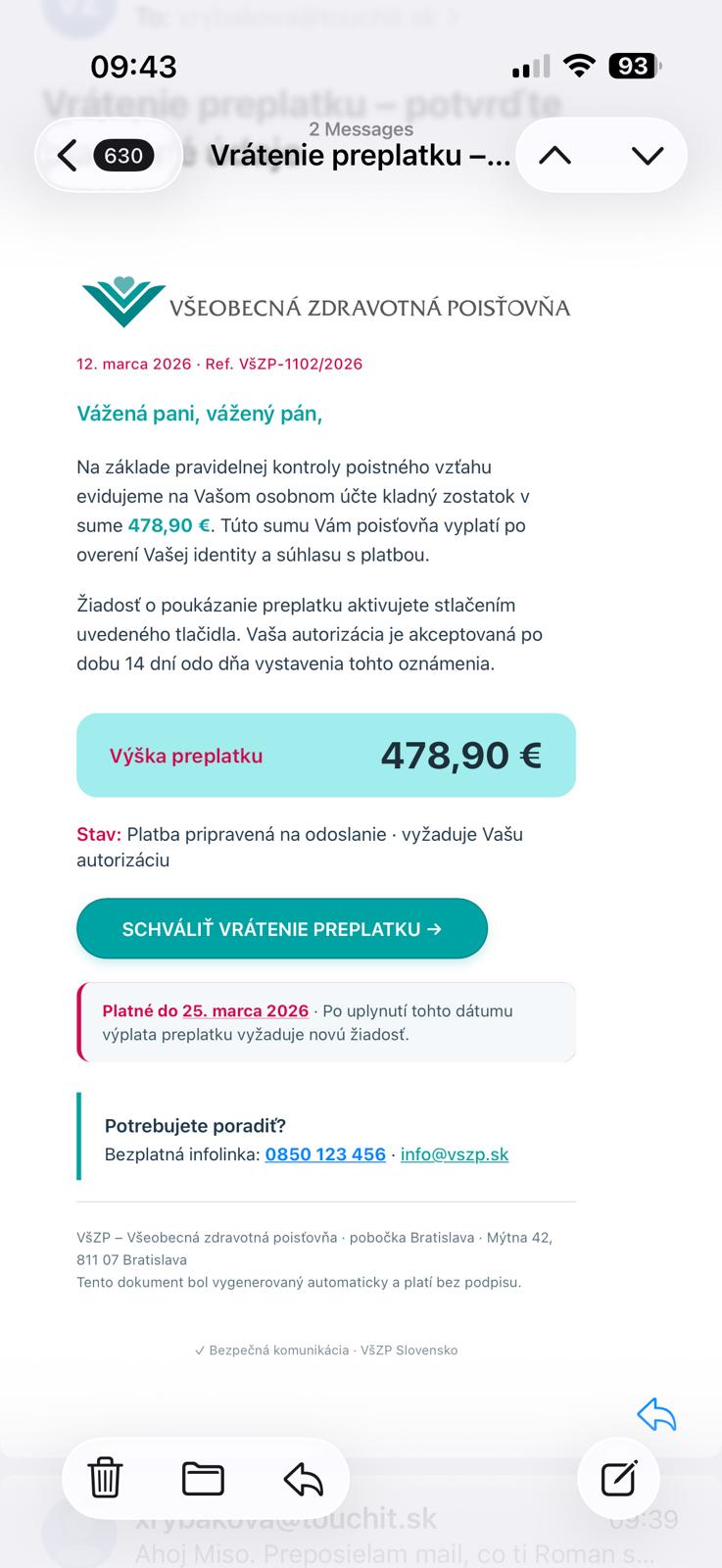Open the 25. marca 2026 date link
The width and height of the screenshot is (722, 1568).
tap(245, 1010)
